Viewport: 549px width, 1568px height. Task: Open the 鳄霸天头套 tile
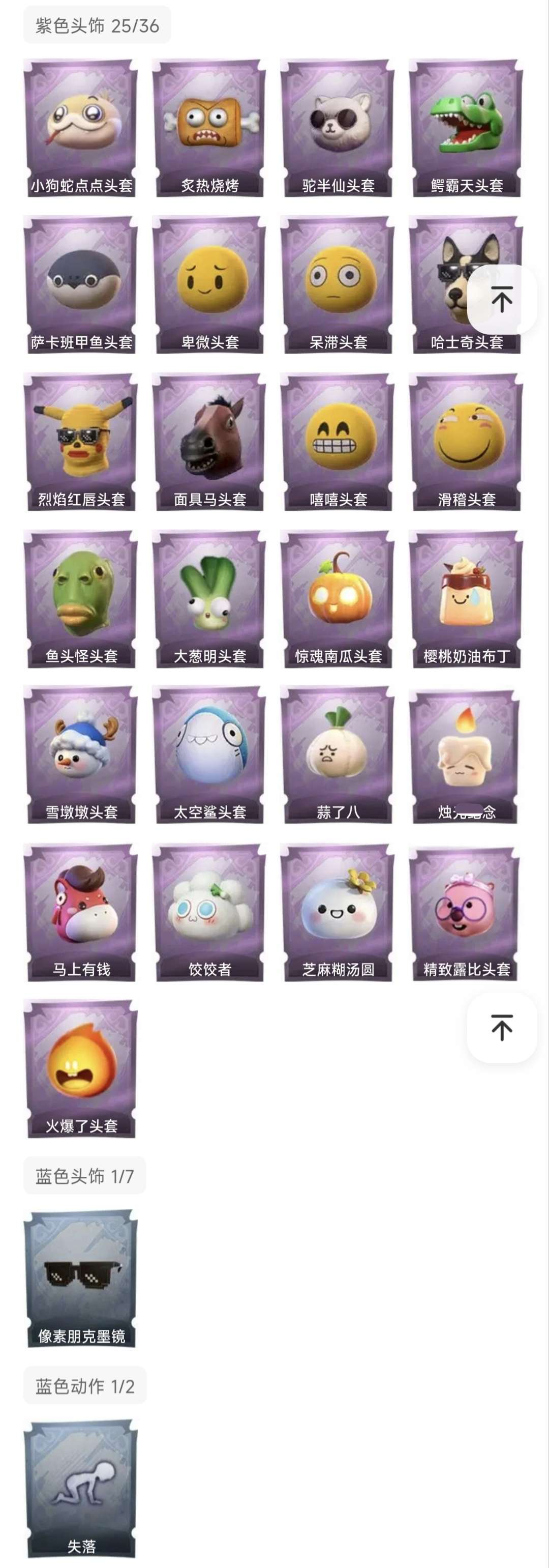[466, 128]
